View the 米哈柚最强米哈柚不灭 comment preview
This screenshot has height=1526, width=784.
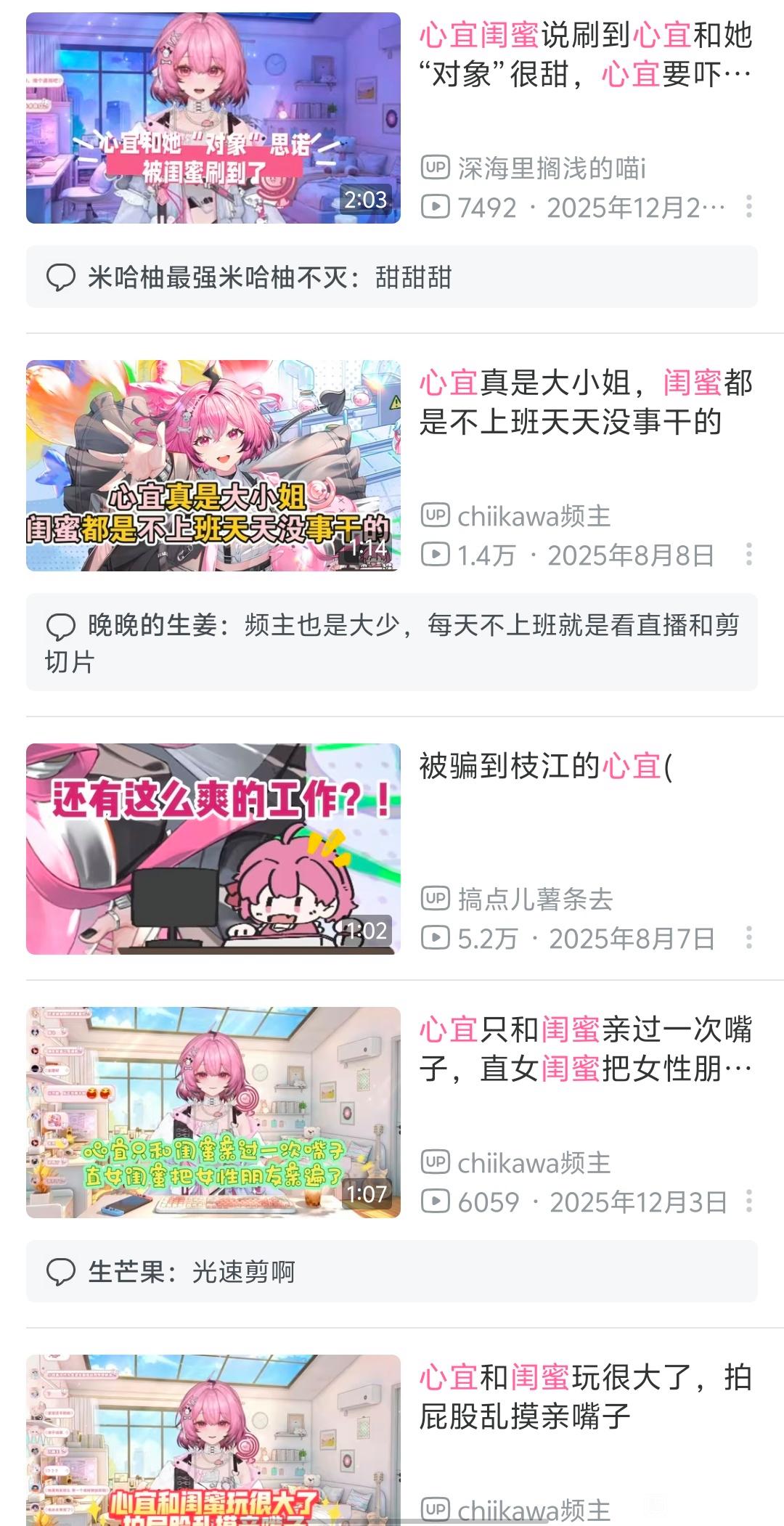click(392, 277)
